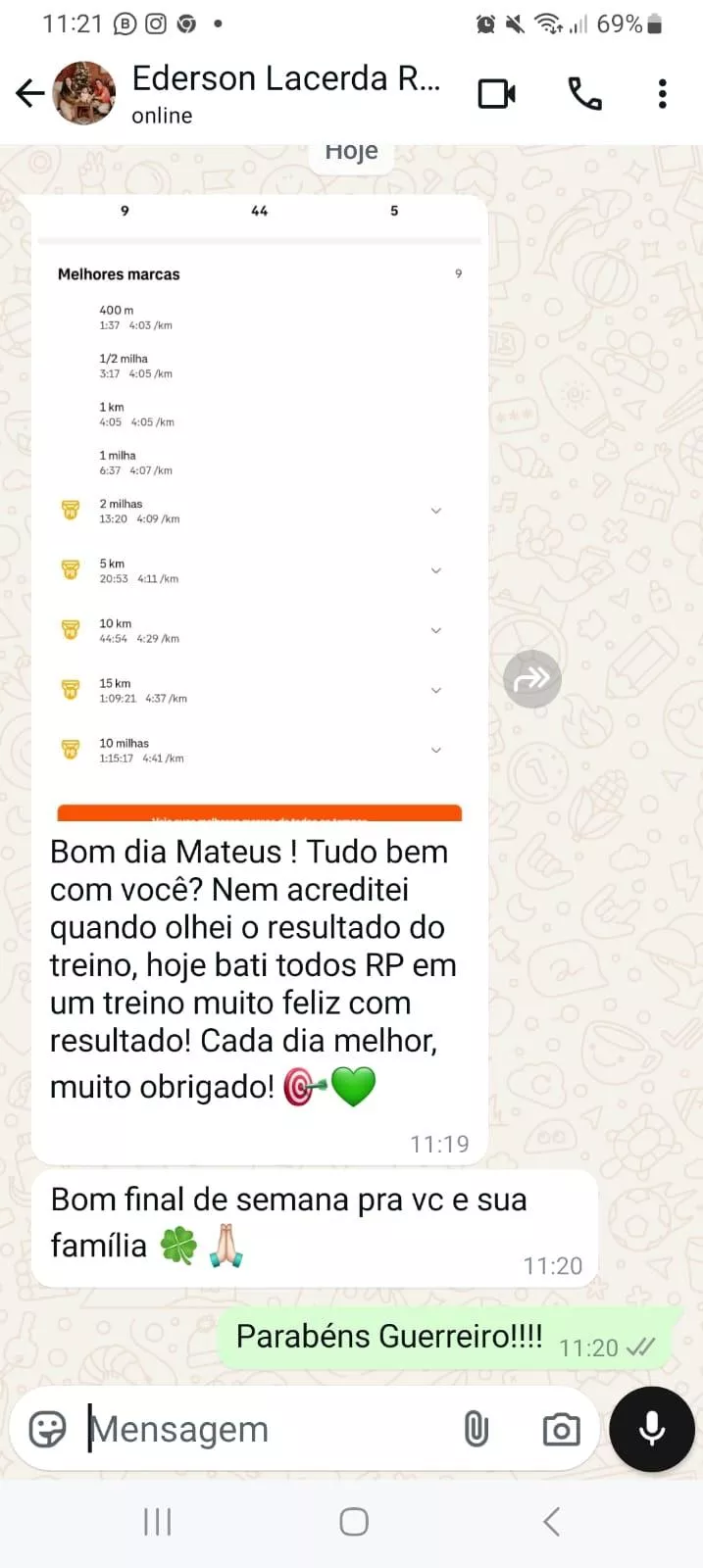703x1568 pixels.
Task: Focus the Mensagem text field
Action: 265,1429
